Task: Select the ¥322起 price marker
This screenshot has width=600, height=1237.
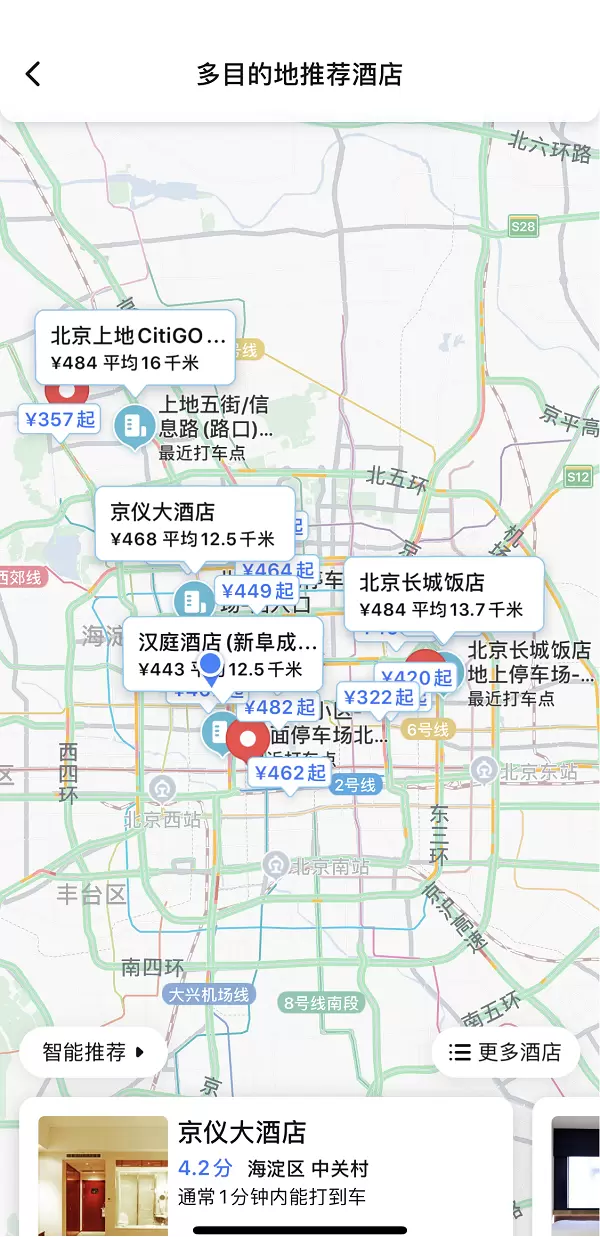Action: pos(376,697)
